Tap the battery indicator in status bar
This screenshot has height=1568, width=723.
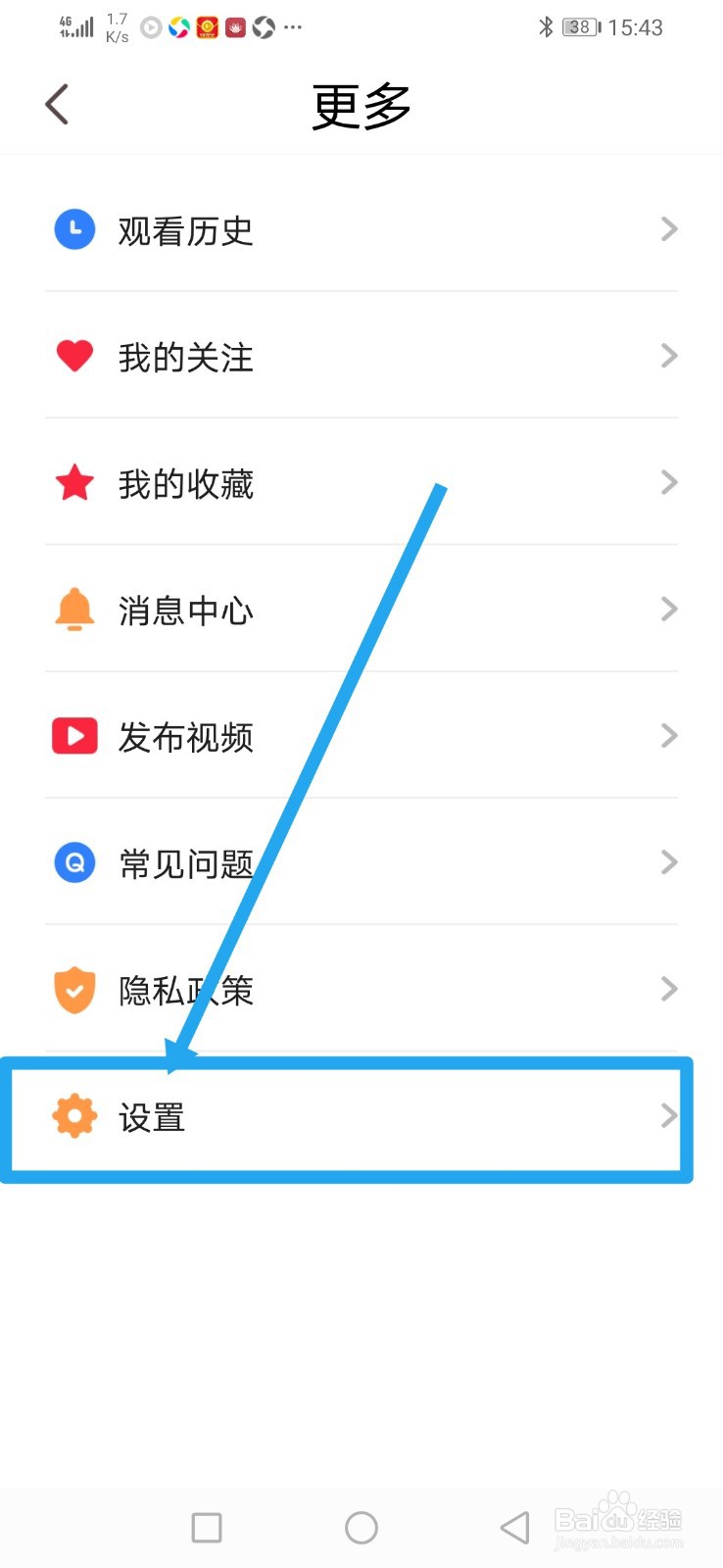point(579,26)
